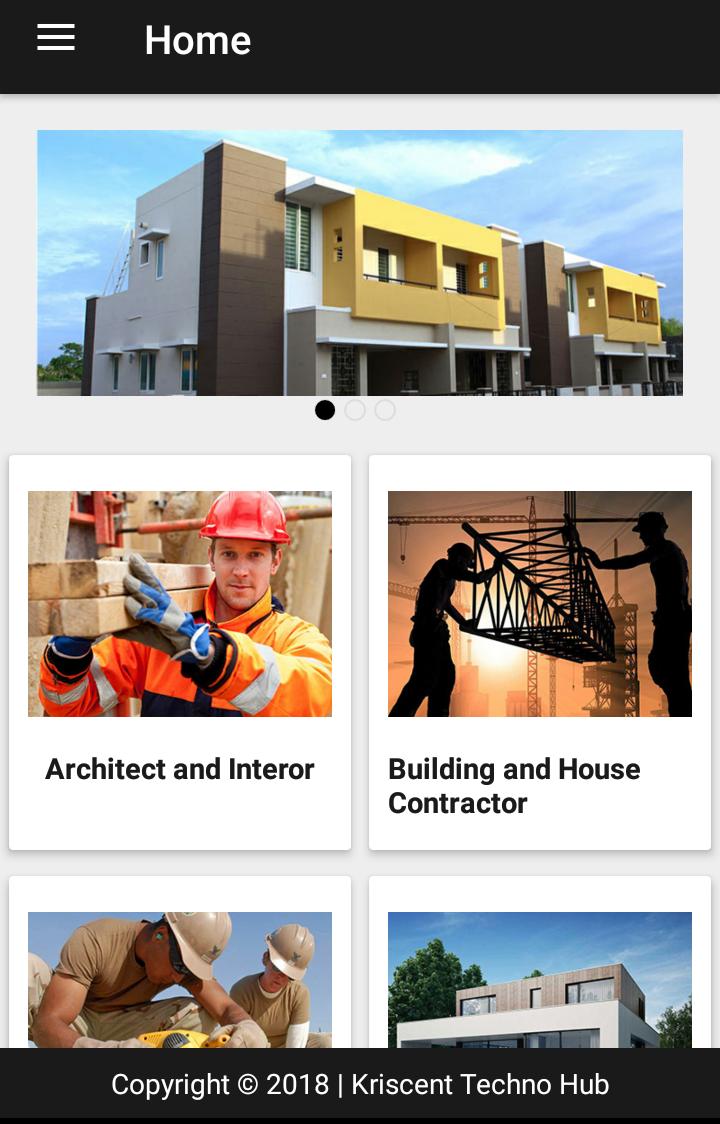Select the first carousel indicator dot

point(325,410)
